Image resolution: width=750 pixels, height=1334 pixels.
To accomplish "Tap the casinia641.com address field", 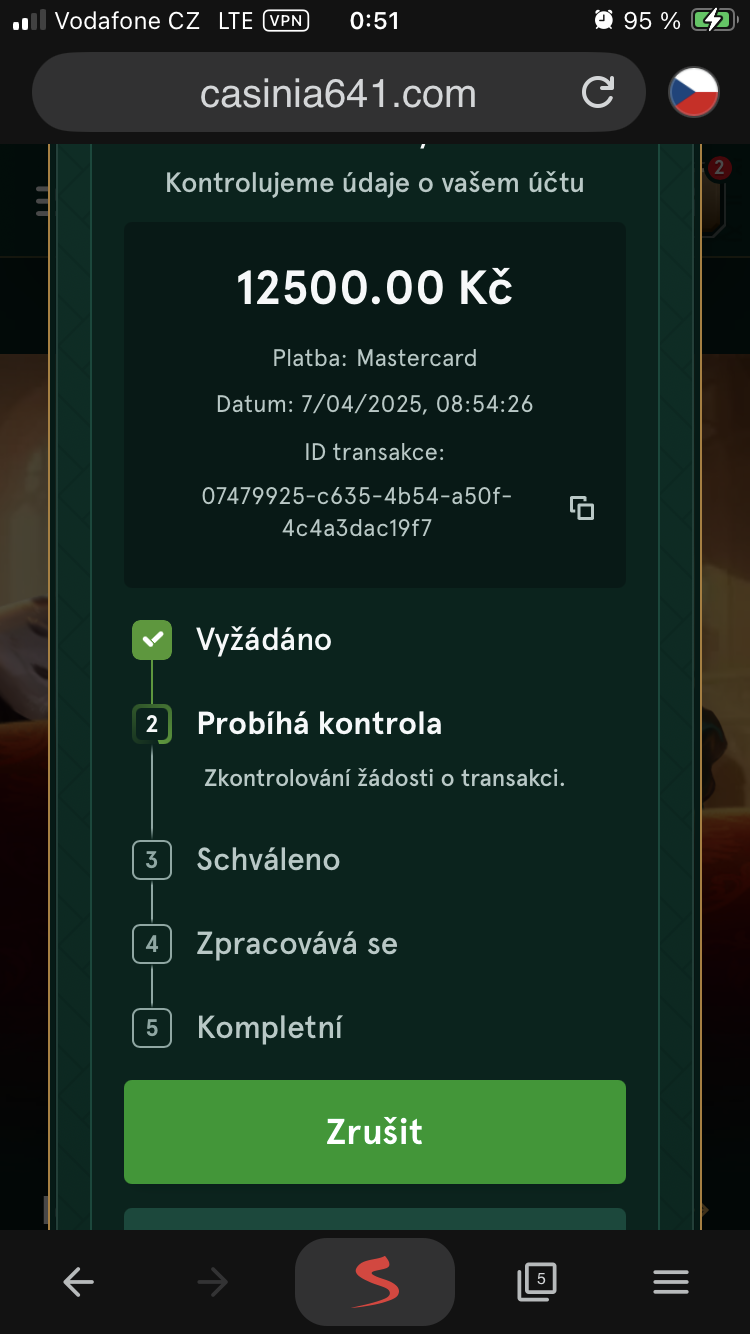I will click(x=340, y=92).
